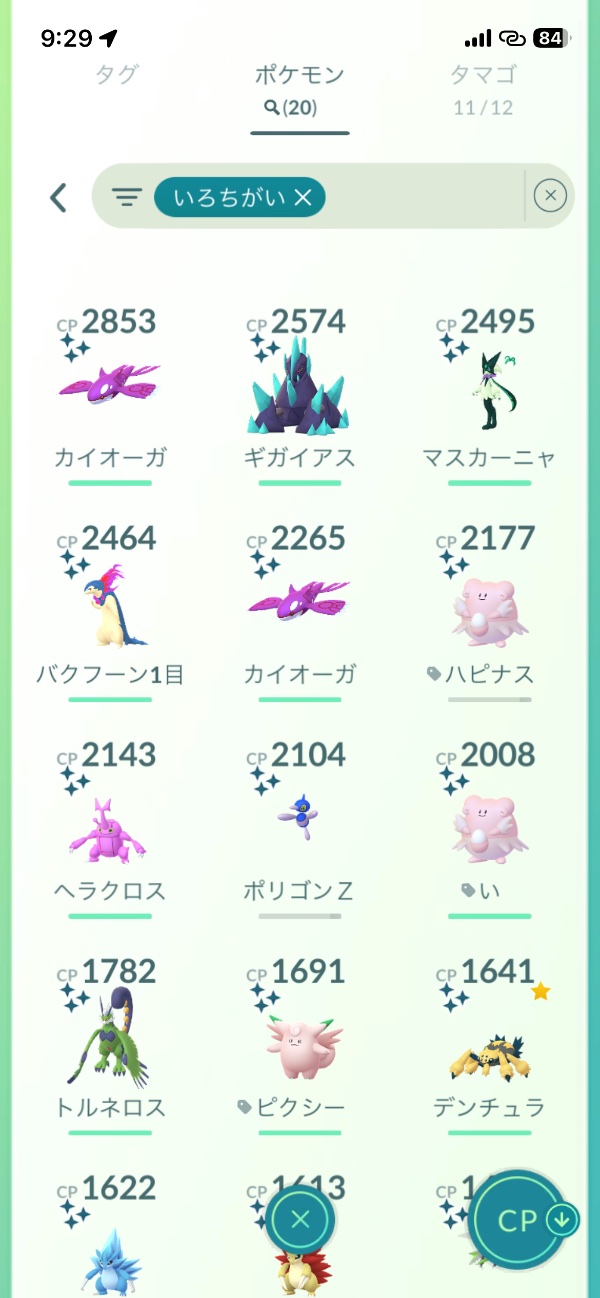Switch to the タグ tab

pyautogui.click(x=116, y=75)
